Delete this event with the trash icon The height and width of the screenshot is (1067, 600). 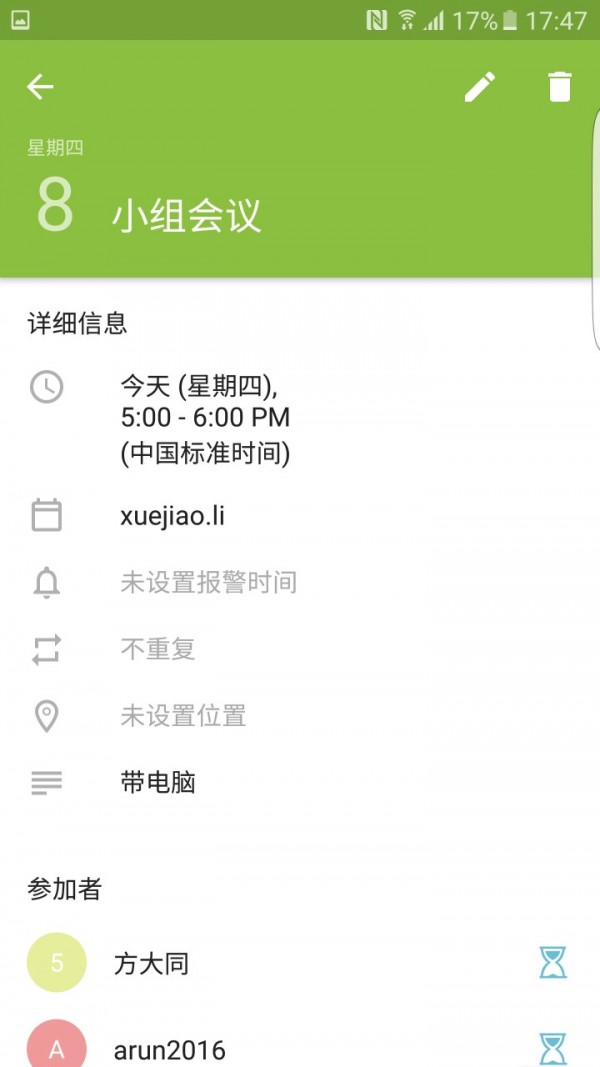coord(560,87)
